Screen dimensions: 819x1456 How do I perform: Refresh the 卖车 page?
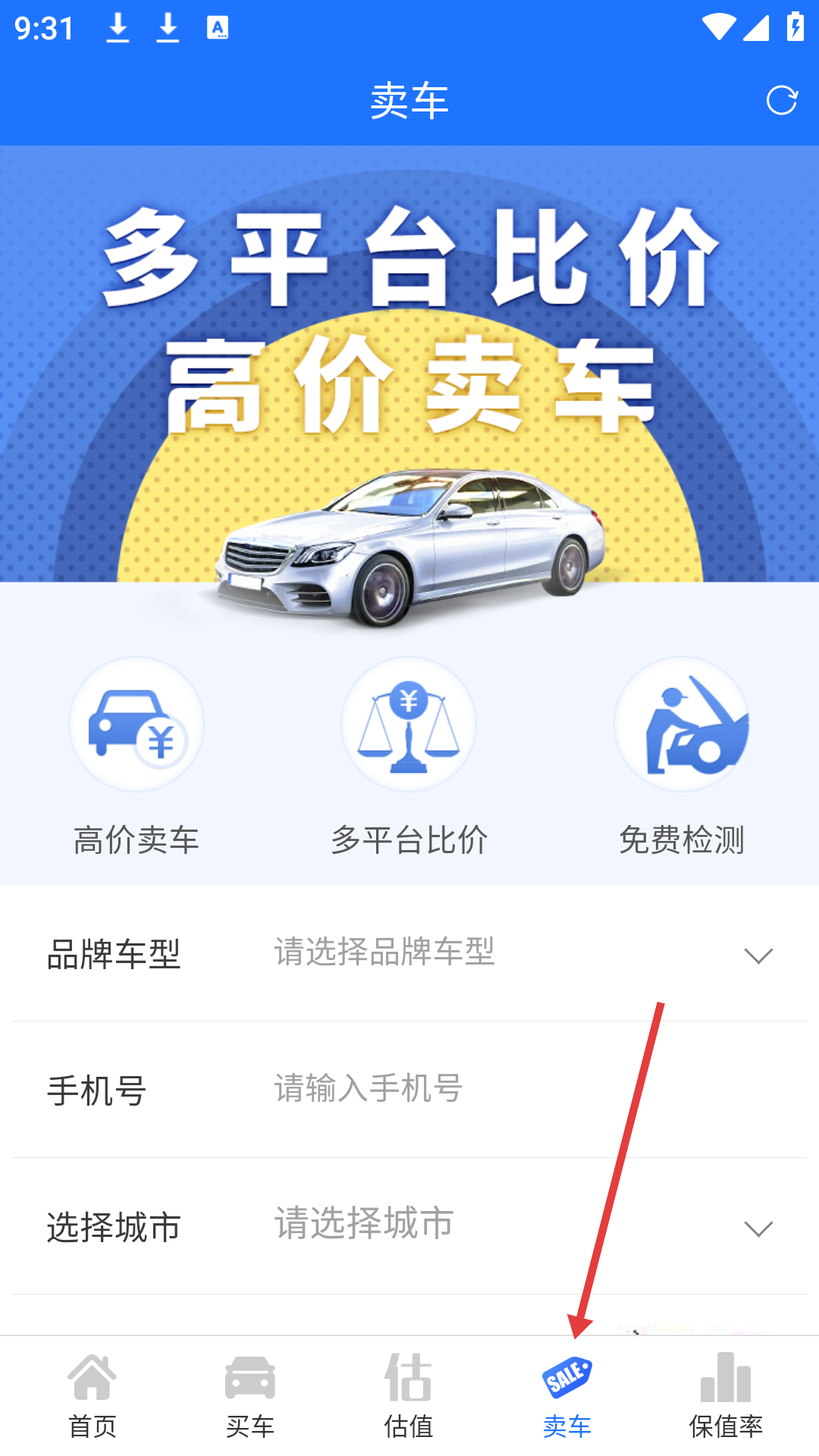tap(782, 100)
